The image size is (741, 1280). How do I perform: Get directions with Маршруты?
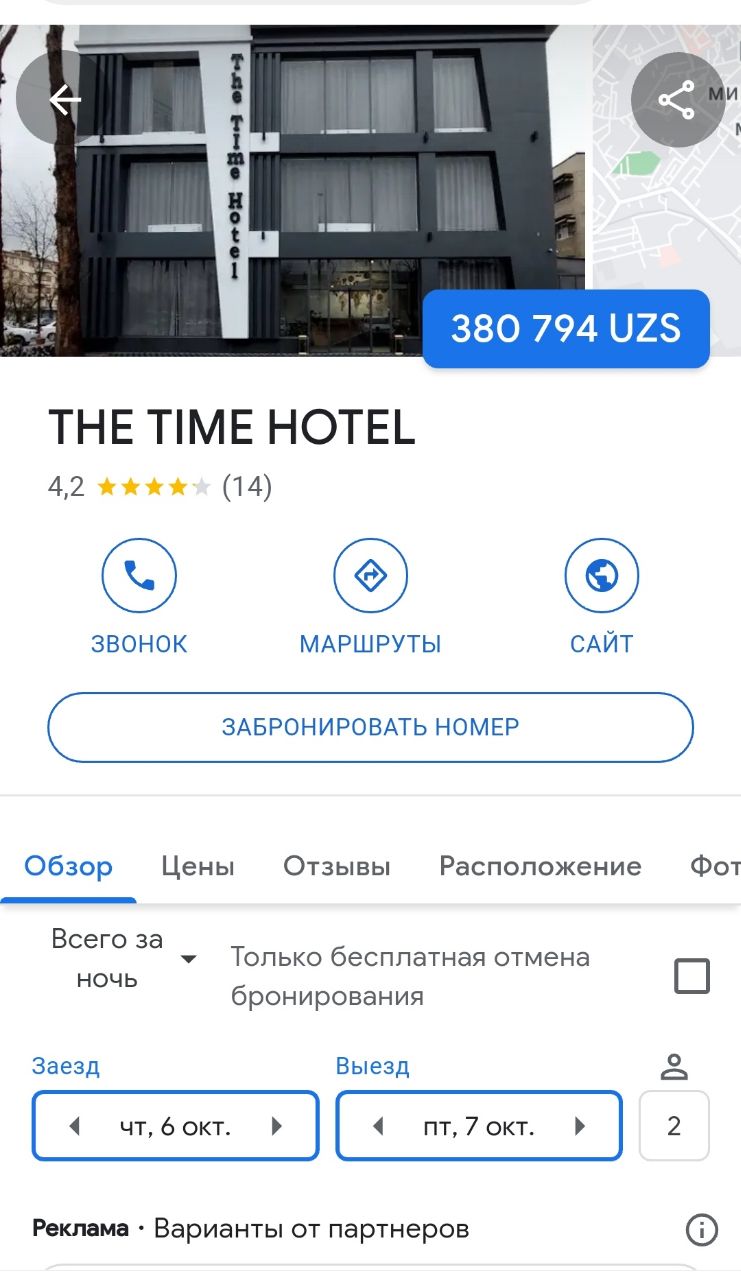370,576
